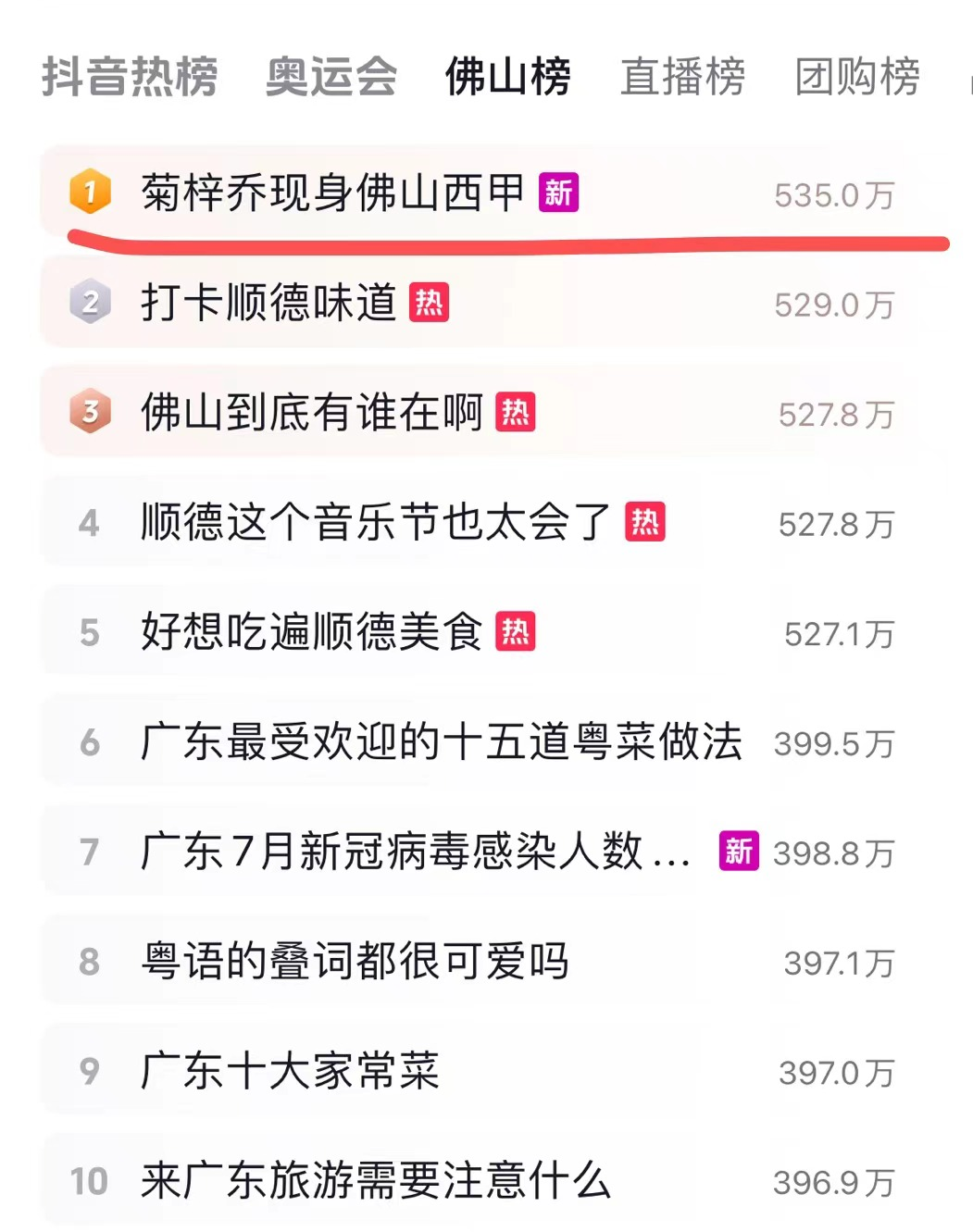Switch to the 抖音热榜 tab

pyautogui.click(x=130, y=77)
